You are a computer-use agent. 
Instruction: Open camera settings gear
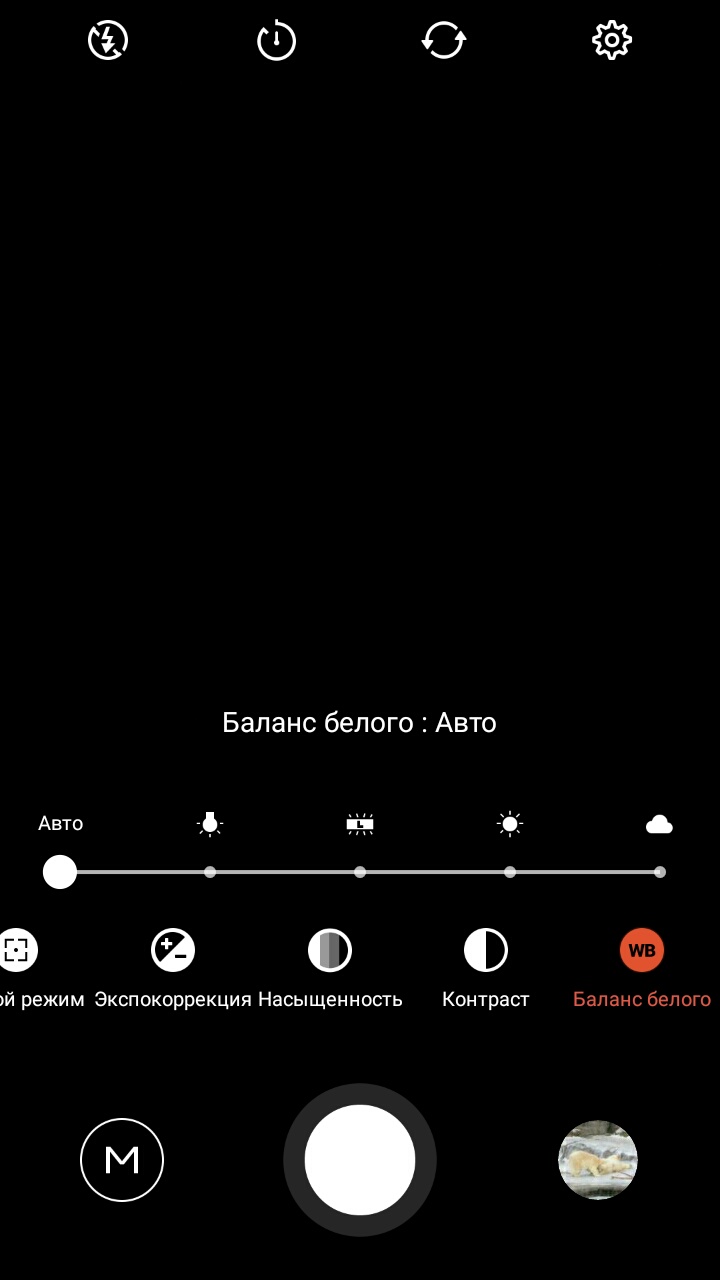point(612,41)
